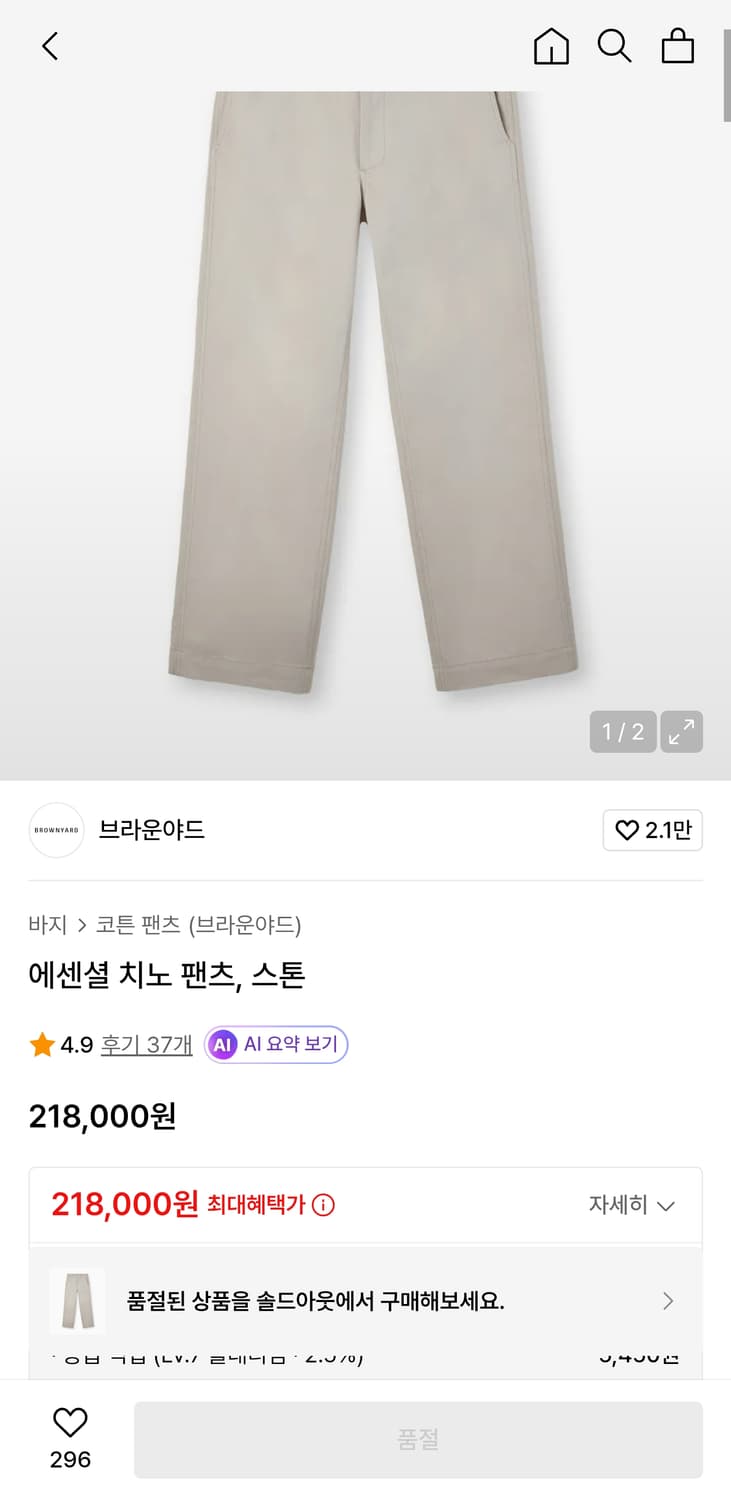731x1500 pixels.
Task: Click the AI icon on AI 요약 보기 badge
Action: pos(221,1044)
